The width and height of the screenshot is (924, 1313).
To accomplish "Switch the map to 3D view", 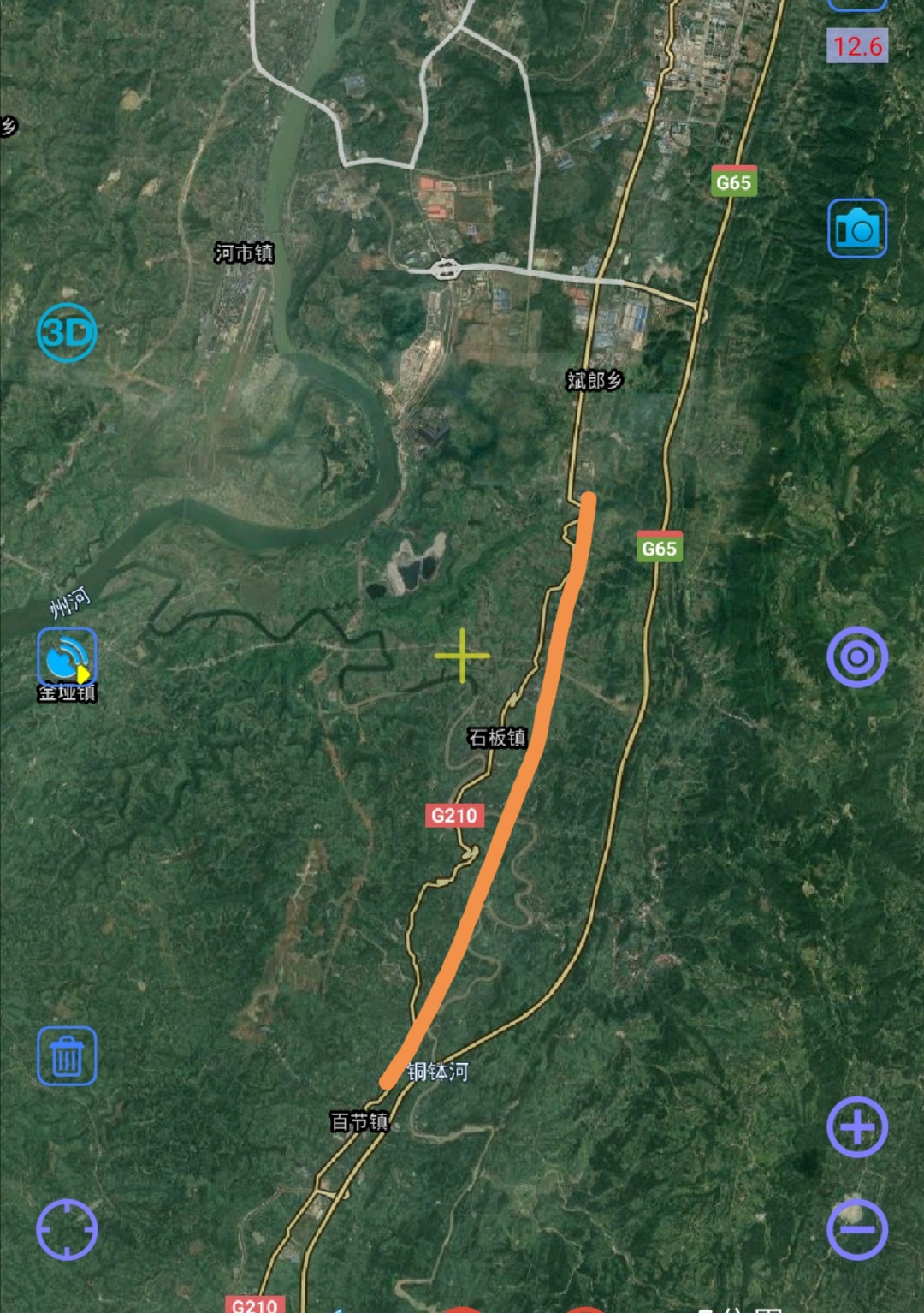I will pos(67,332).
